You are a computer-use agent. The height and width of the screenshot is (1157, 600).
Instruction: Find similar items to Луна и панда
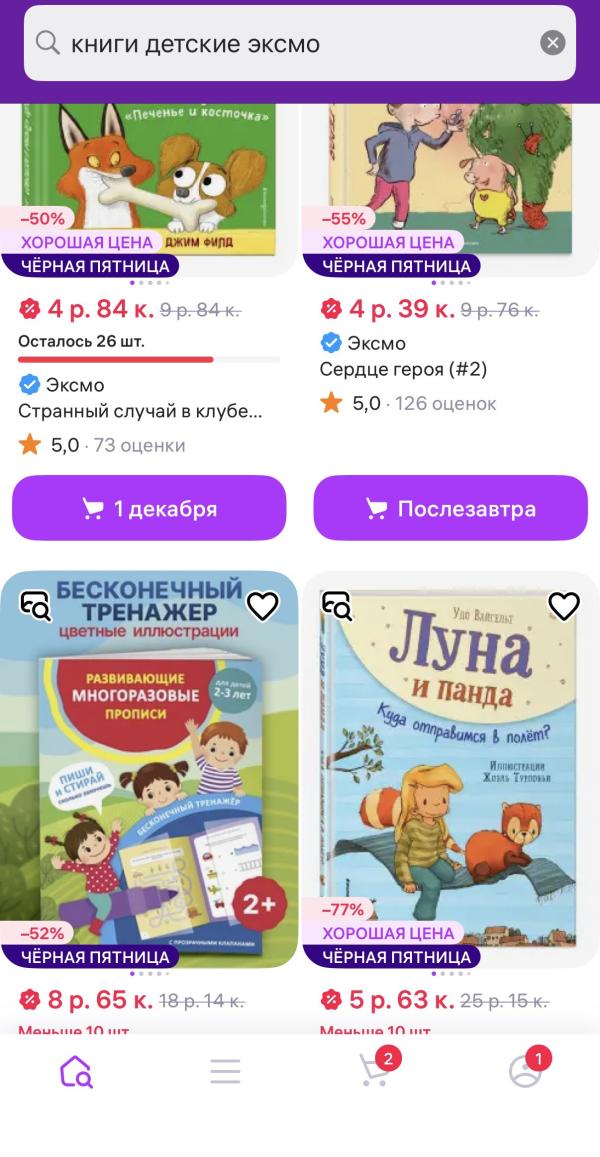[336, 606]
